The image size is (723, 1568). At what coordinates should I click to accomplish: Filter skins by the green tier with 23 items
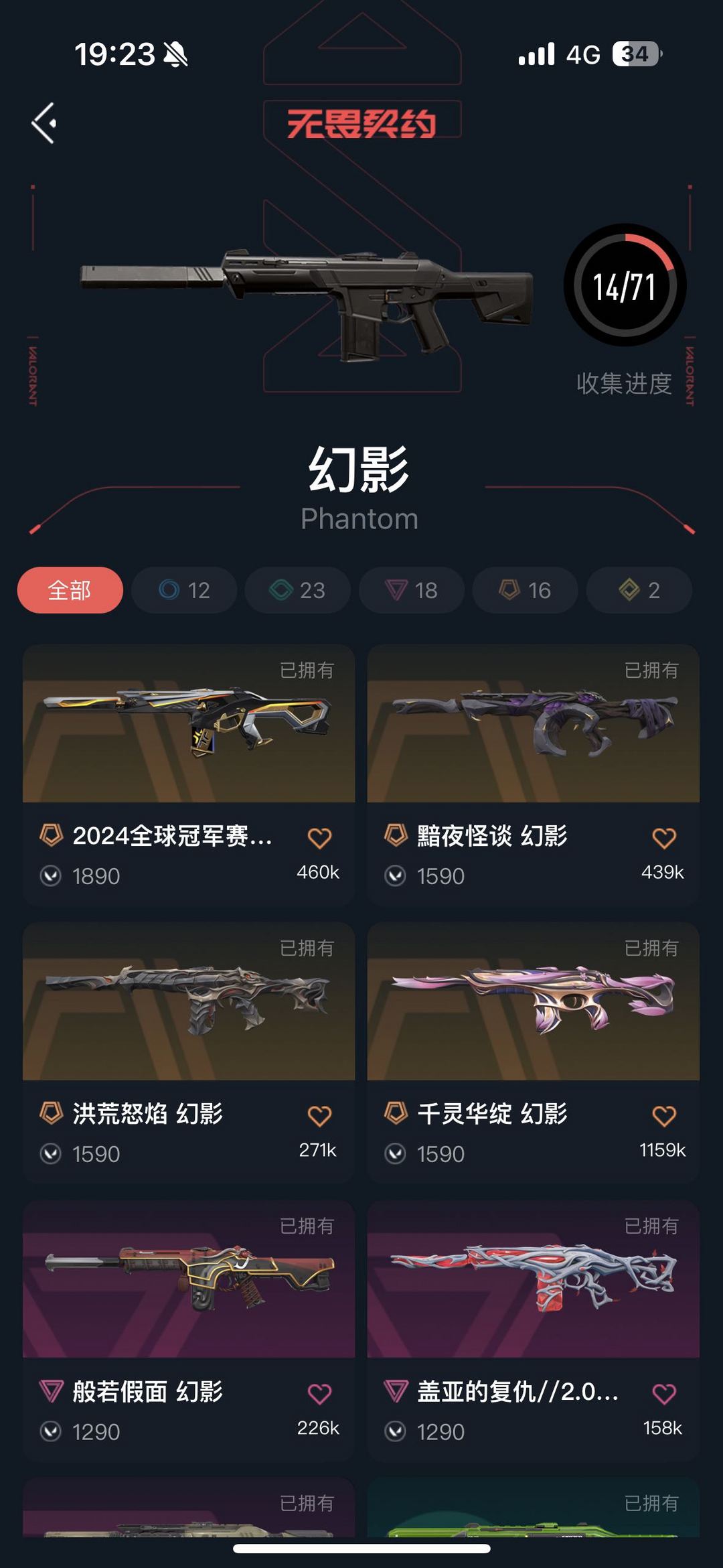[298, 590]
